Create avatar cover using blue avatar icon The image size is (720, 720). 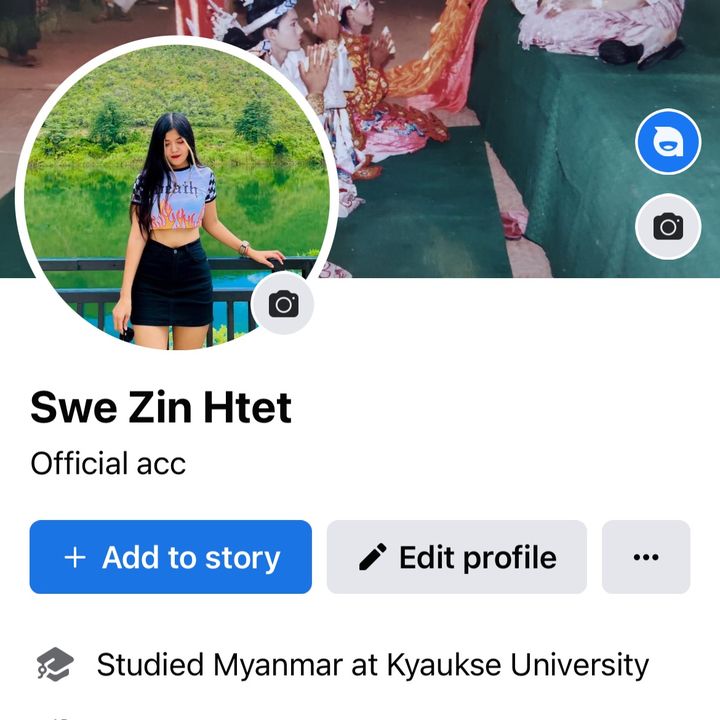[668, 142]
